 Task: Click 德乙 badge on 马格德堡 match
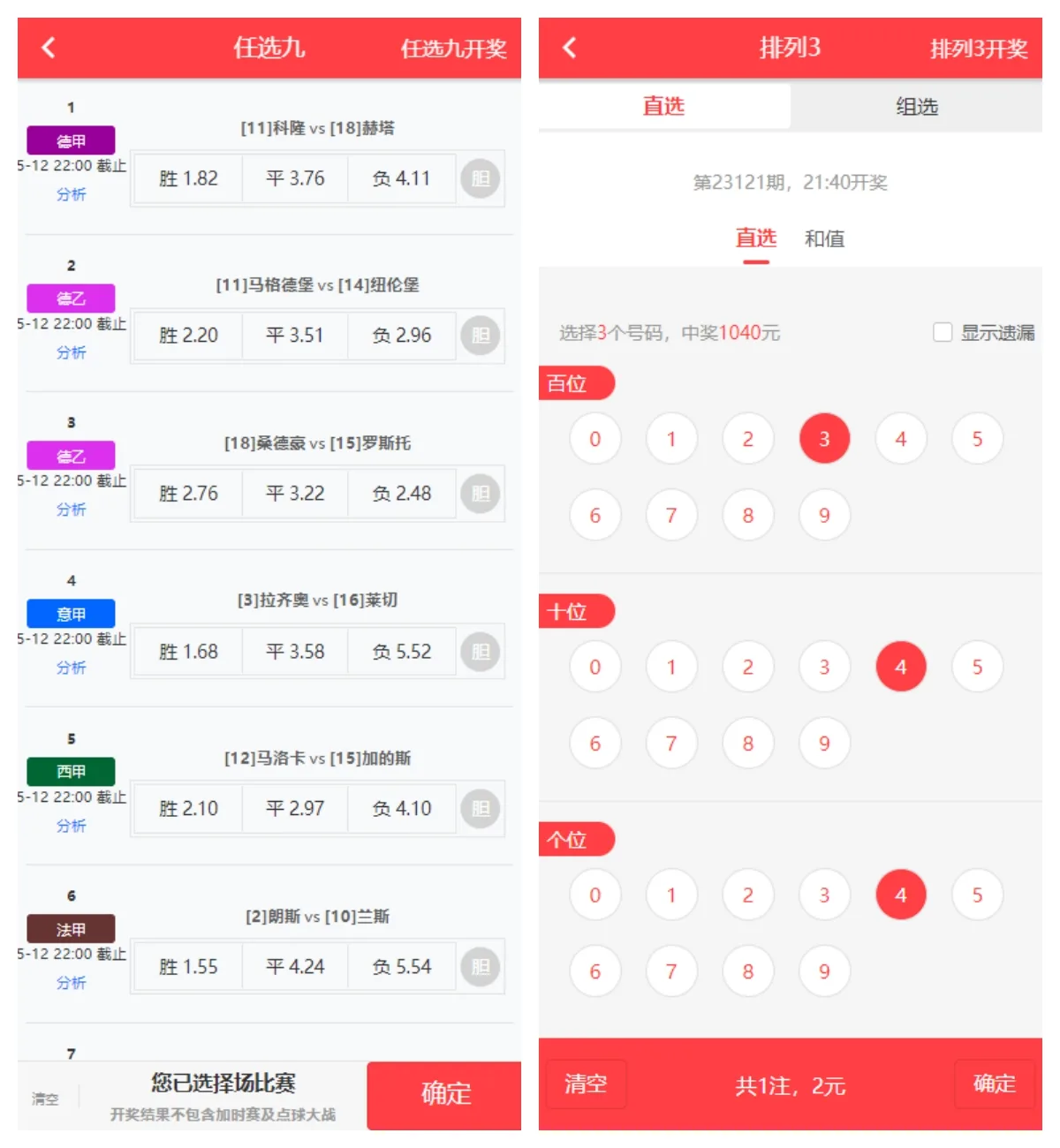point(72,298)
